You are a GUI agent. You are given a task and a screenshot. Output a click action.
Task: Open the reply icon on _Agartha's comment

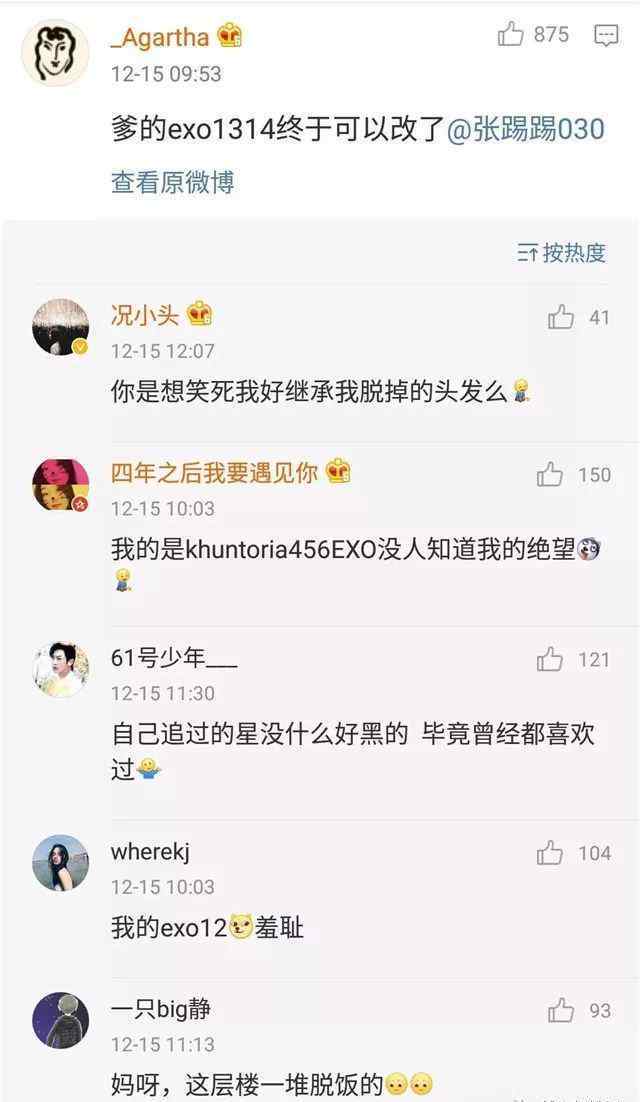606,36
